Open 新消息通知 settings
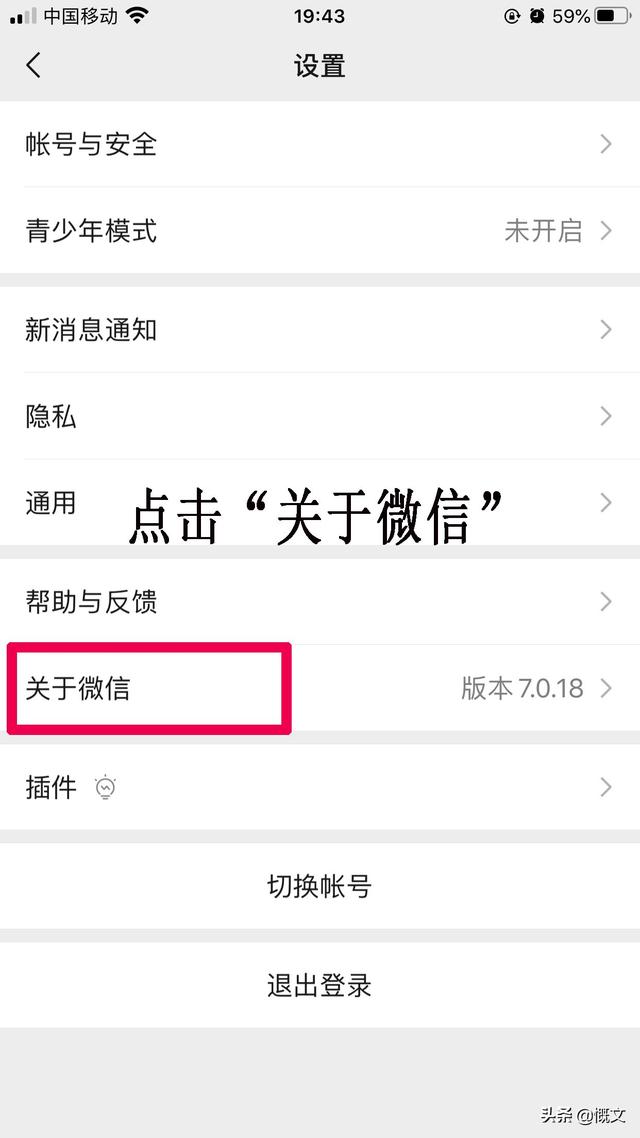This screenshot has height=1138, width=640. [320, 329]
